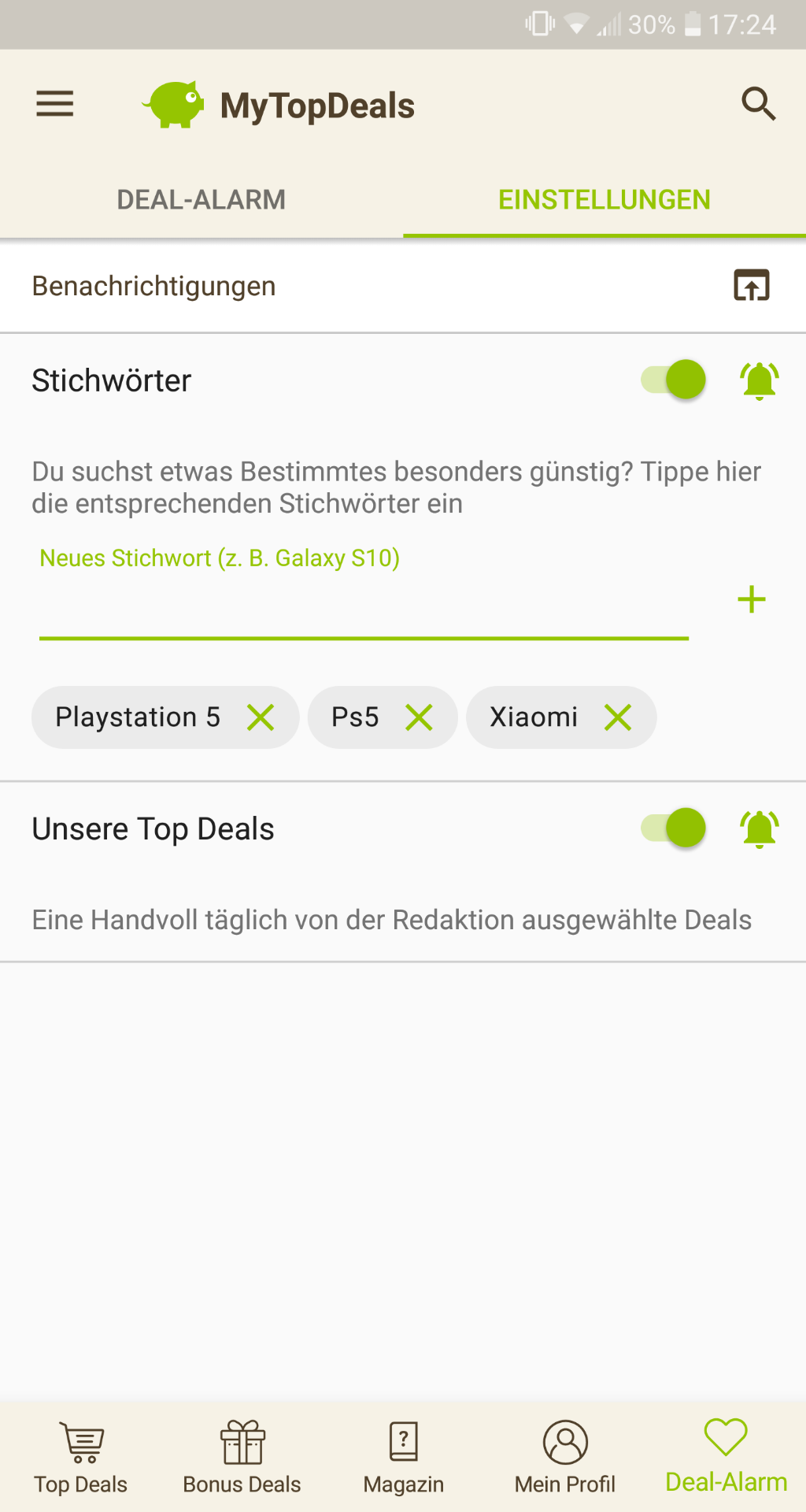This screenshot has width=806, height=1512.
Task: Delete the Ps5 keyword chip
Action: (419, 717)
